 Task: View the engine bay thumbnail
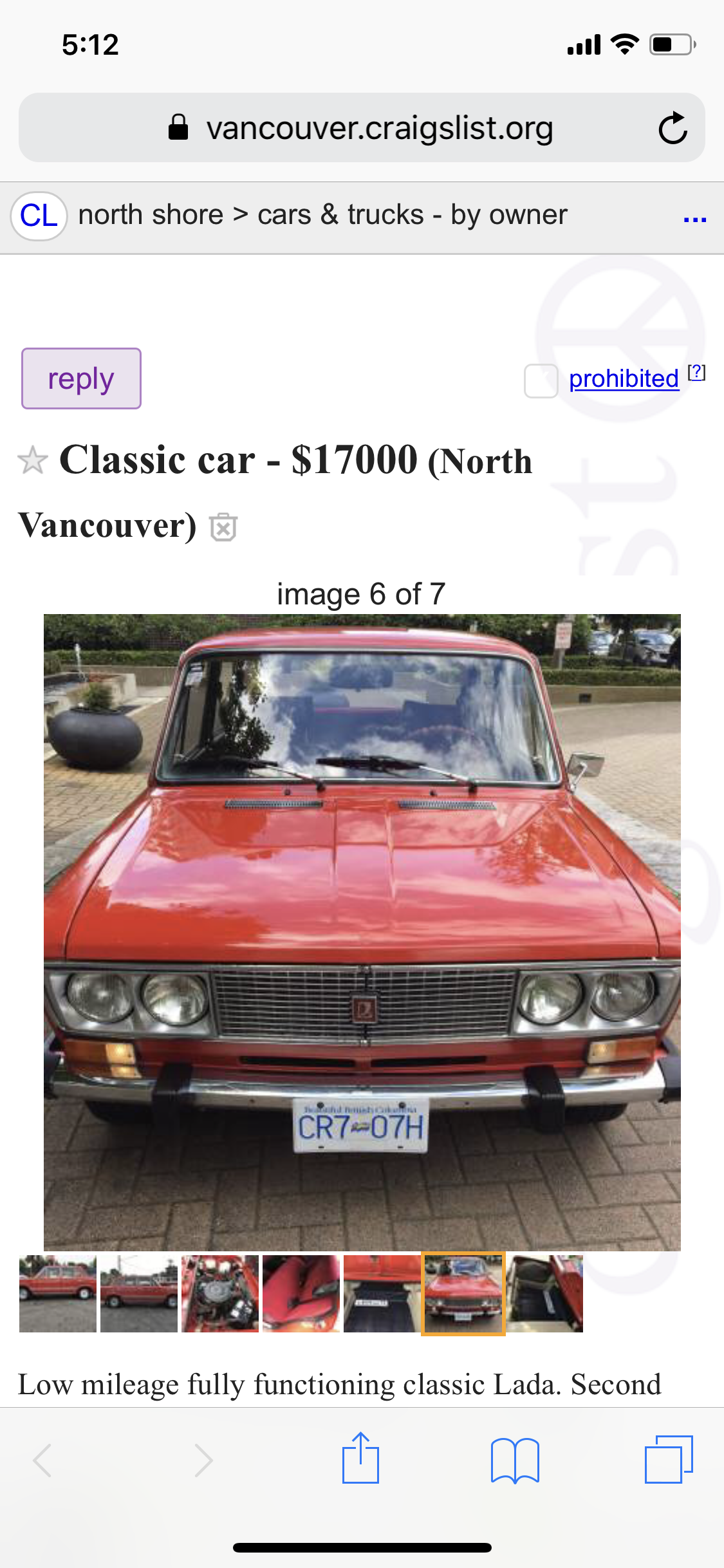(x=220, y=1293)
